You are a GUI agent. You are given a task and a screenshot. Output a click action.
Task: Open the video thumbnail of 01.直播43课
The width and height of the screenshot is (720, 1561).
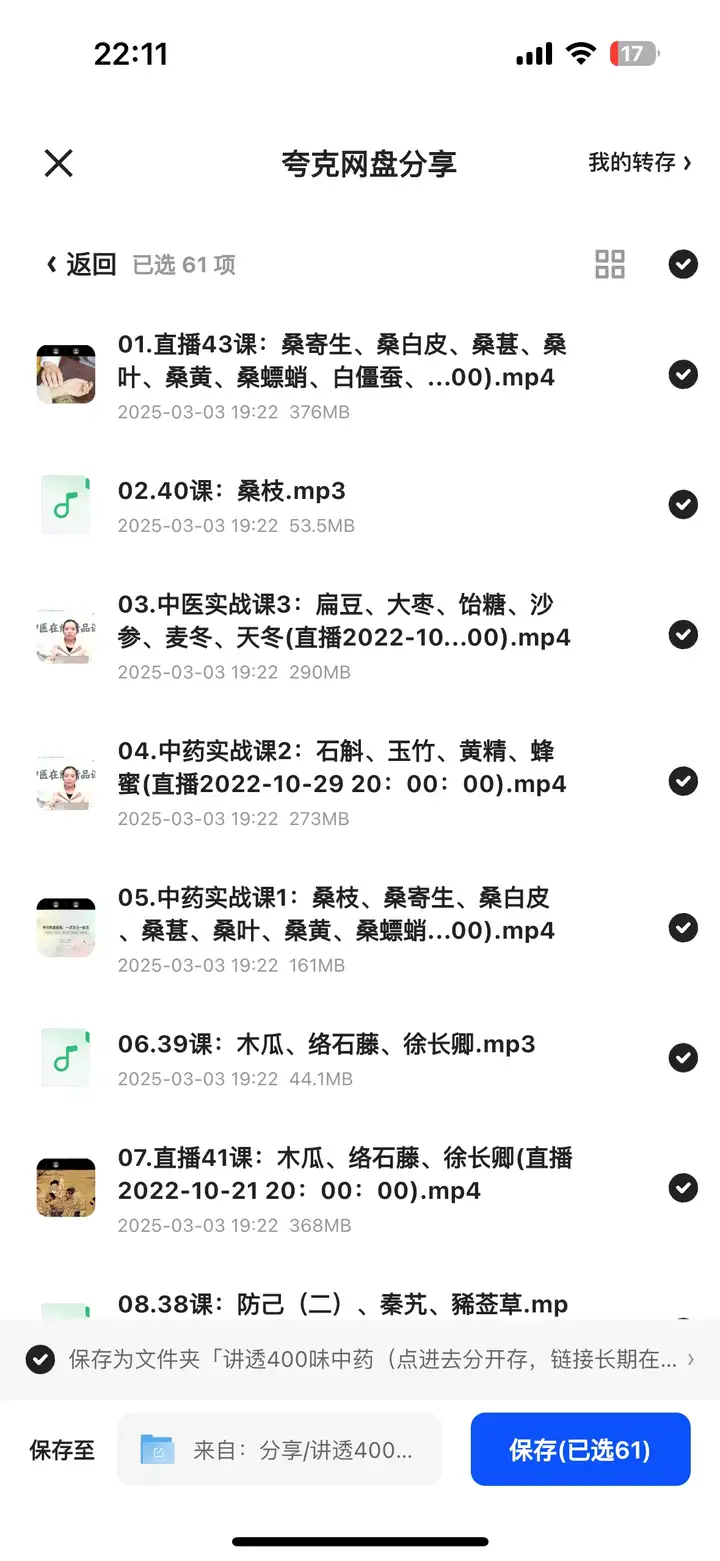65,374
